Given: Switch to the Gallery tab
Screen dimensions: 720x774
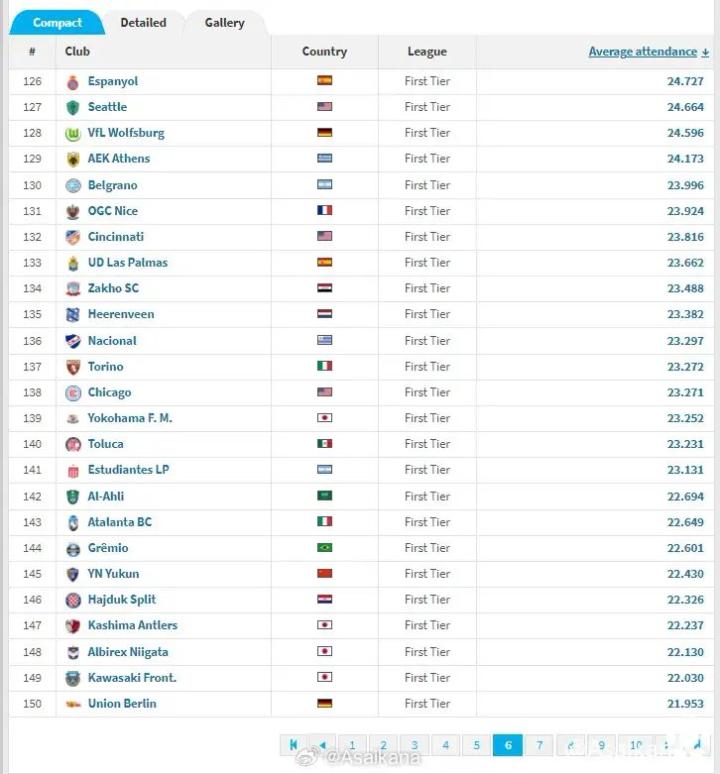Looking at the screenshot, I should [225, 22].
